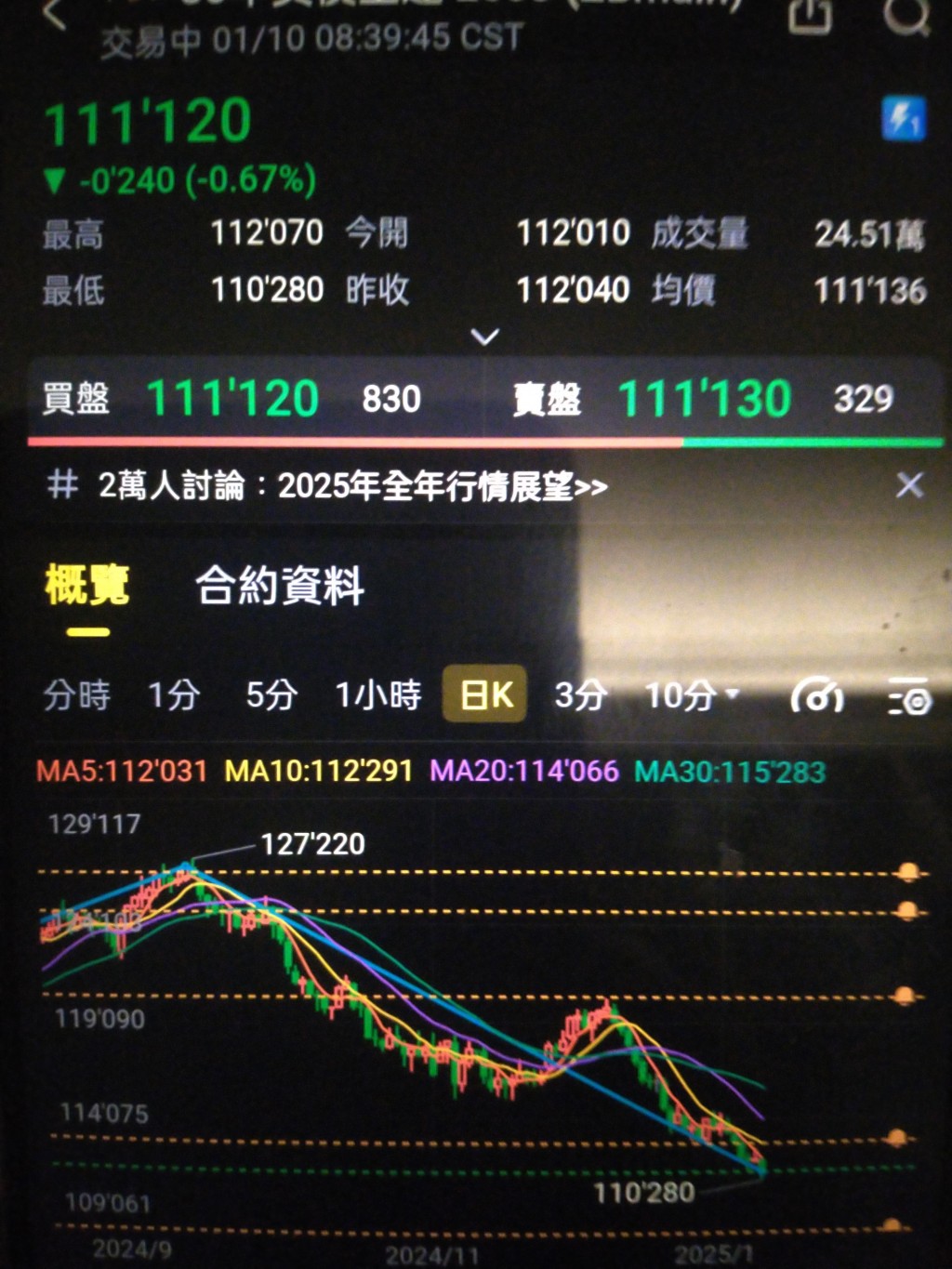Open the chart indicator gauge icon
Viewport: 952px width, 1269px height.
tap(817, 695)
